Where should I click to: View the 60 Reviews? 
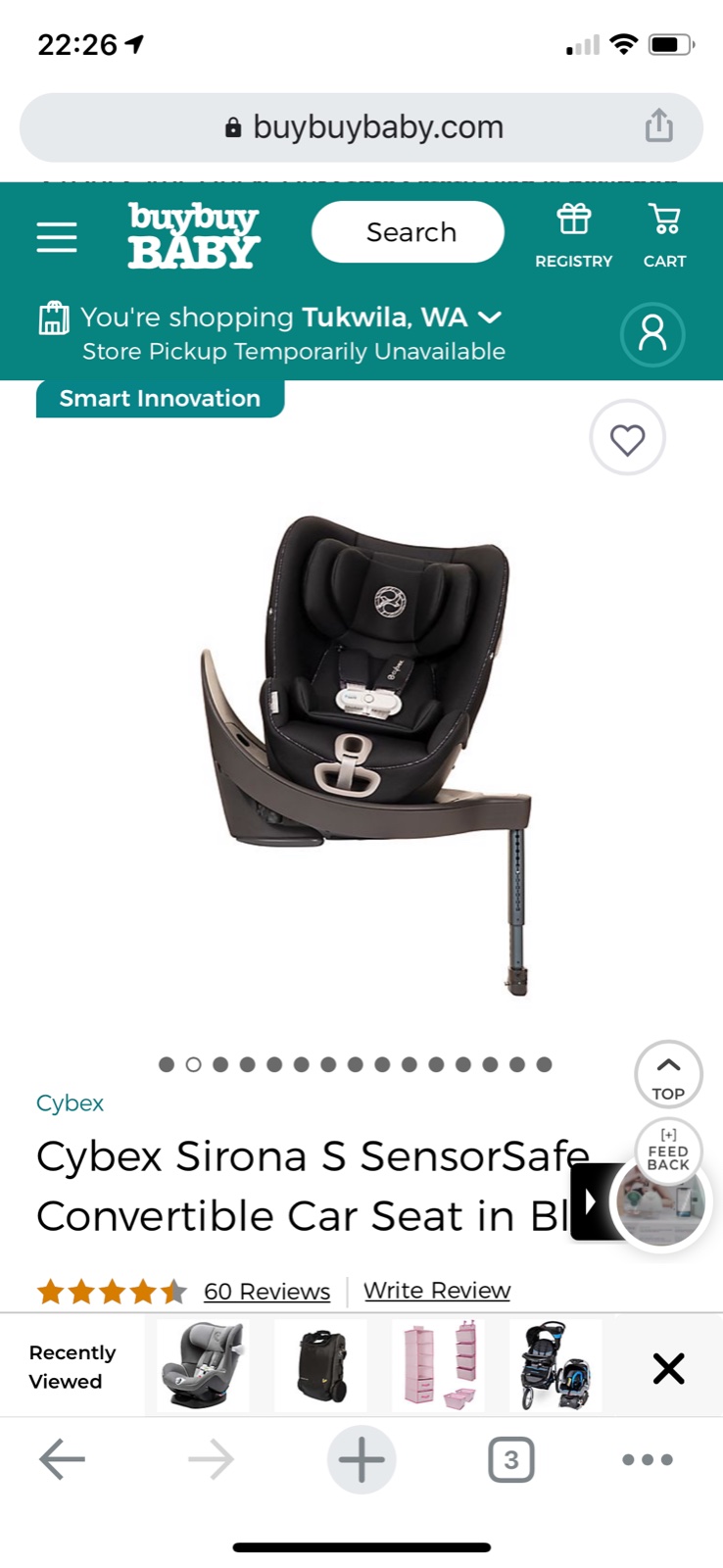pyautogui.click(x=266, y=1292)
